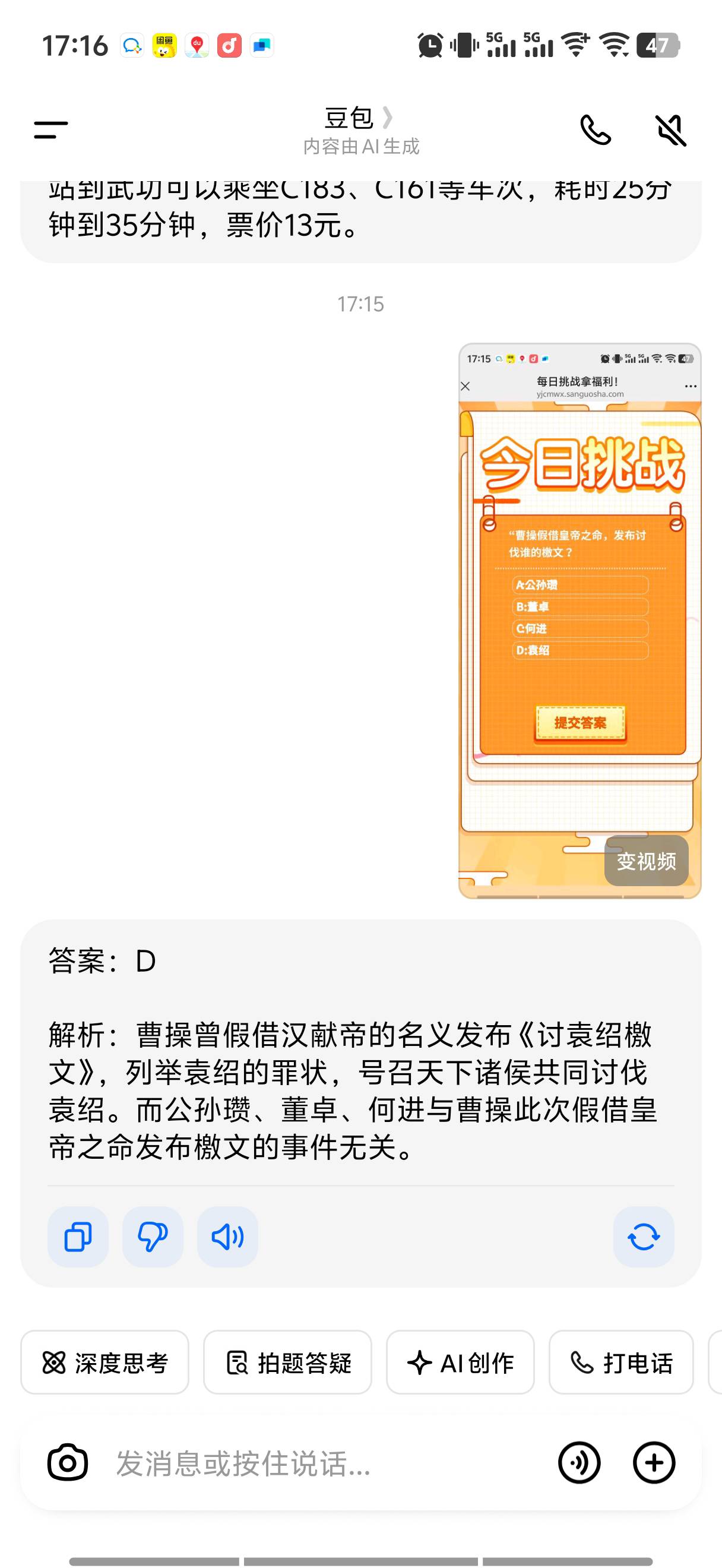The image size is (722, 1568).
Task: Toggle the muted speaker icon
Action: tap(671, 129)
